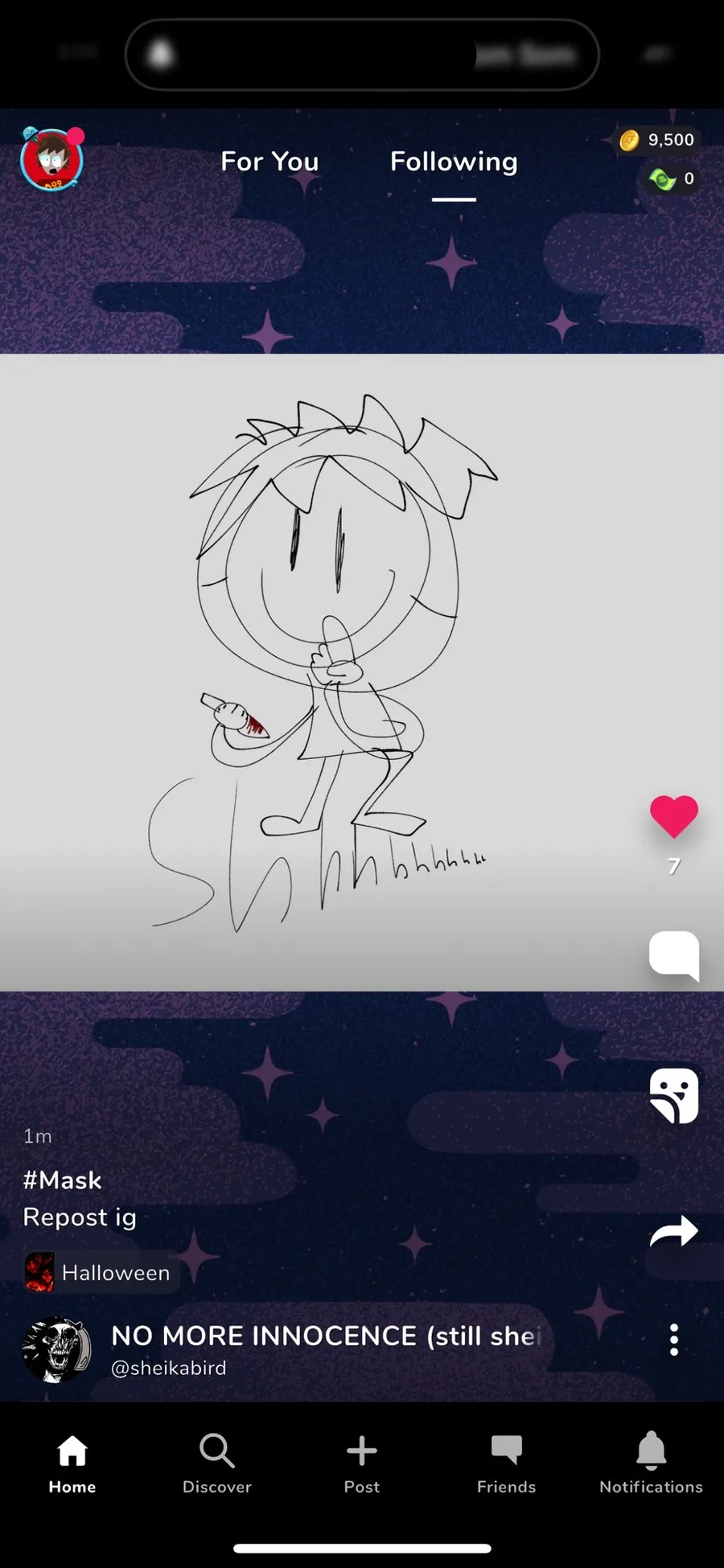Tap the sticker face reaction icon
The image size is (724, 1568).
(x=673, y=1095)
